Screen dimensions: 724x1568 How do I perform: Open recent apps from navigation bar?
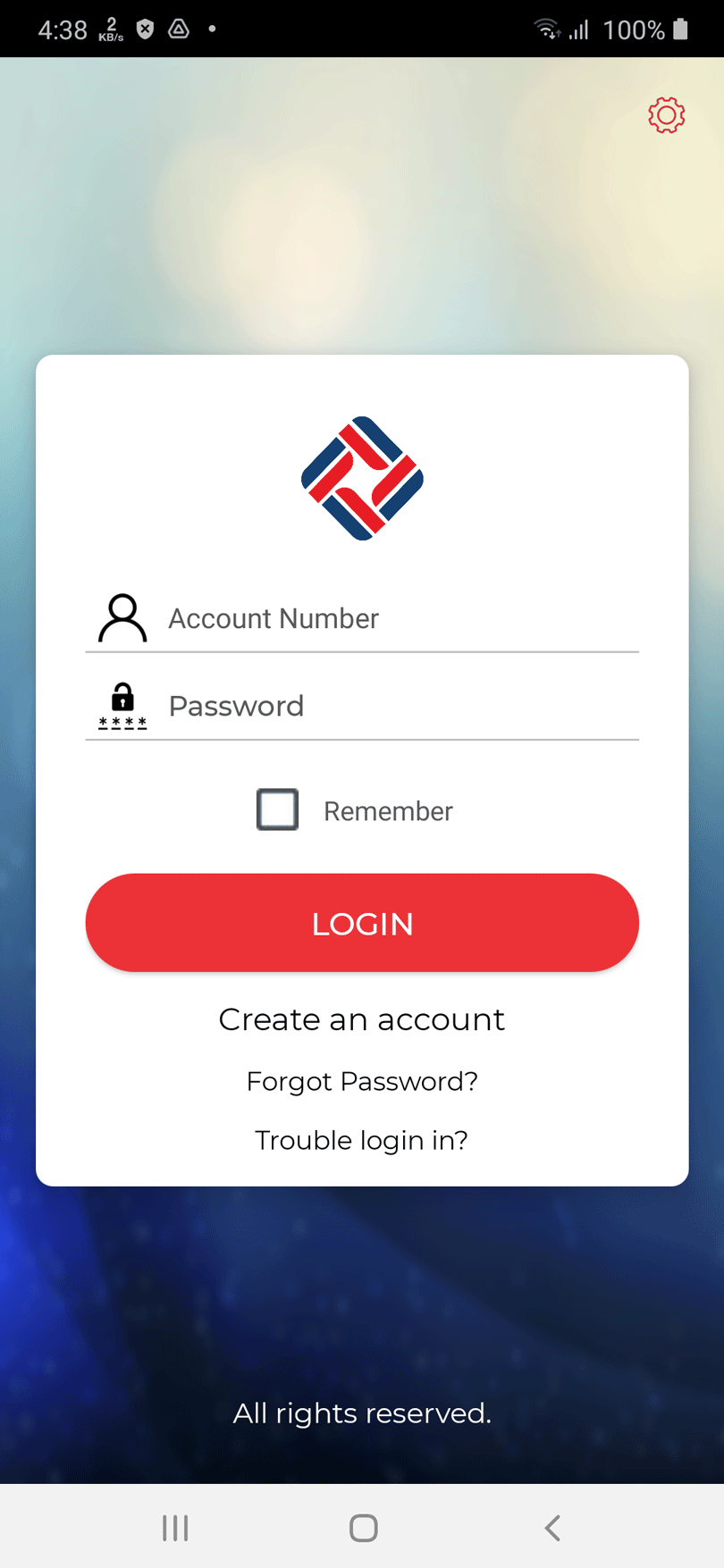pyautogui.click(x=175, y=1528)
